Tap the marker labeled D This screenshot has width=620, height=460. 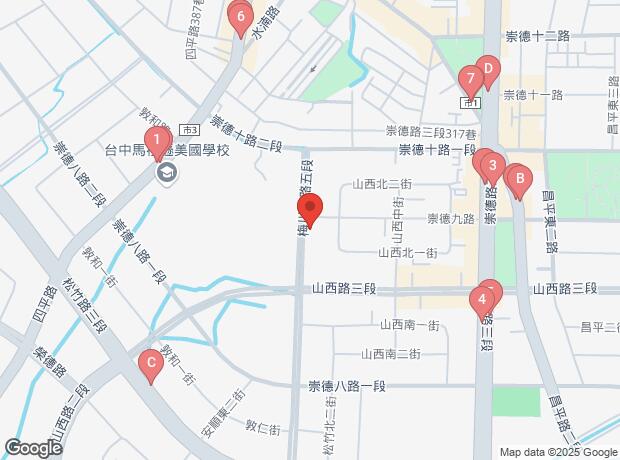coord(488,69)
